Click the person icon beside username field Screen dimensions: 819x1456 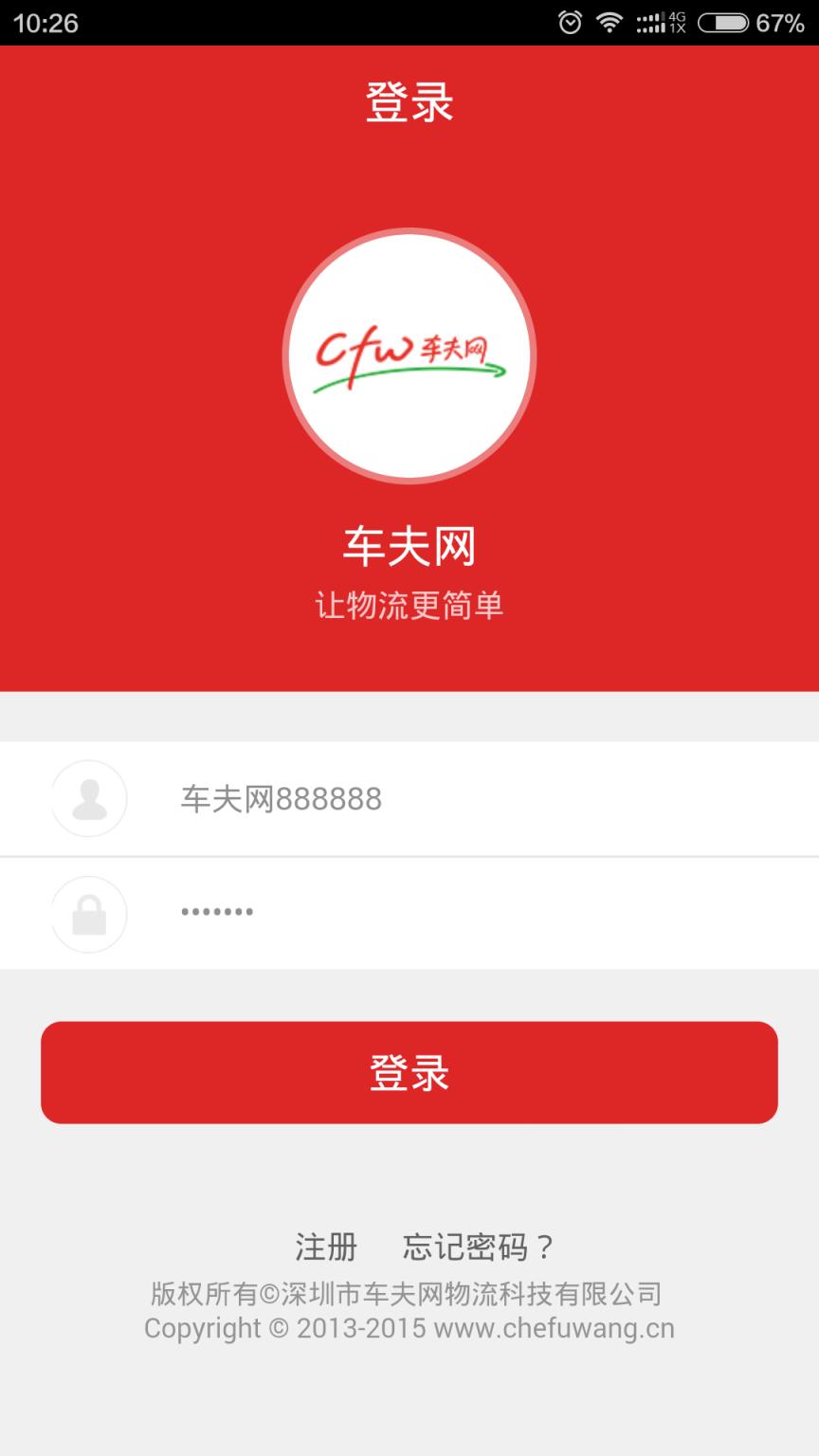88,798
